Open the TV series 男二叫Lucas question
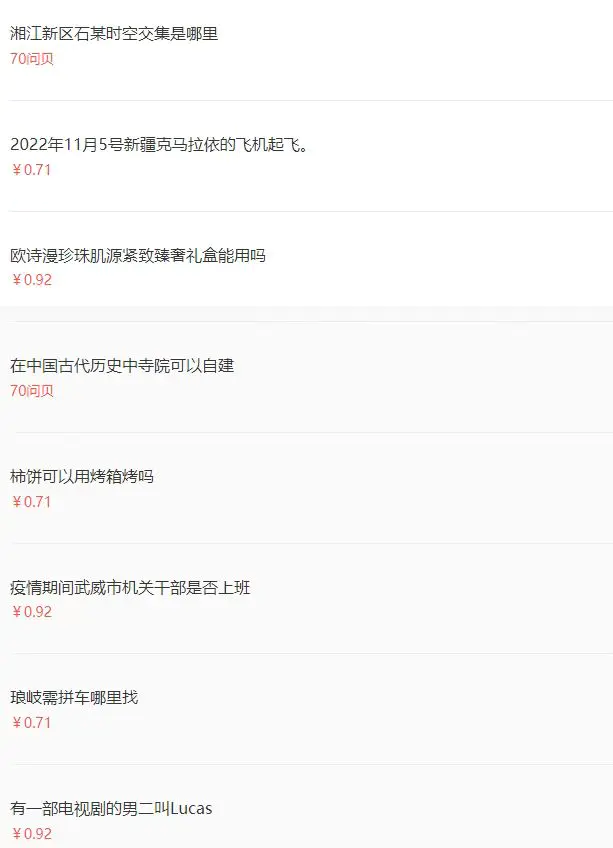This screenshot has height=848, width=613. [x=111, y=808]
